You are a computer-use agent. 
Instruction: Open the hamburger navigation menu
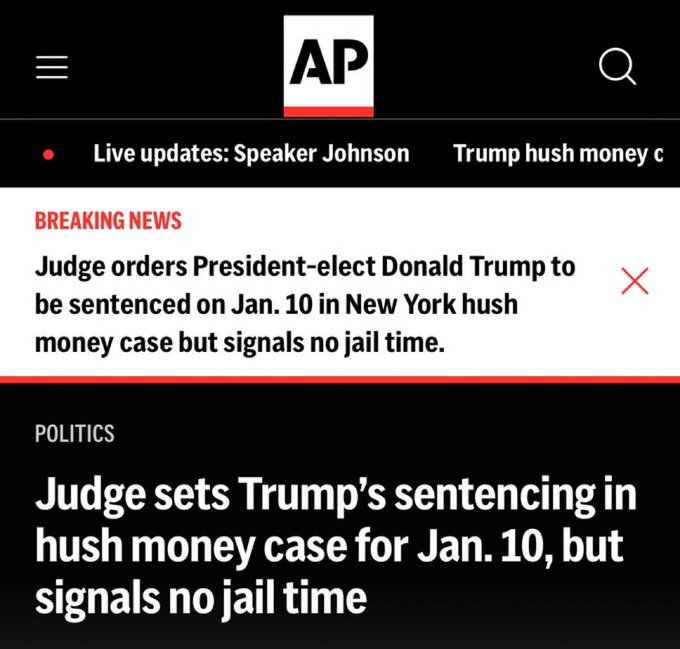click(x=52, y=67)
